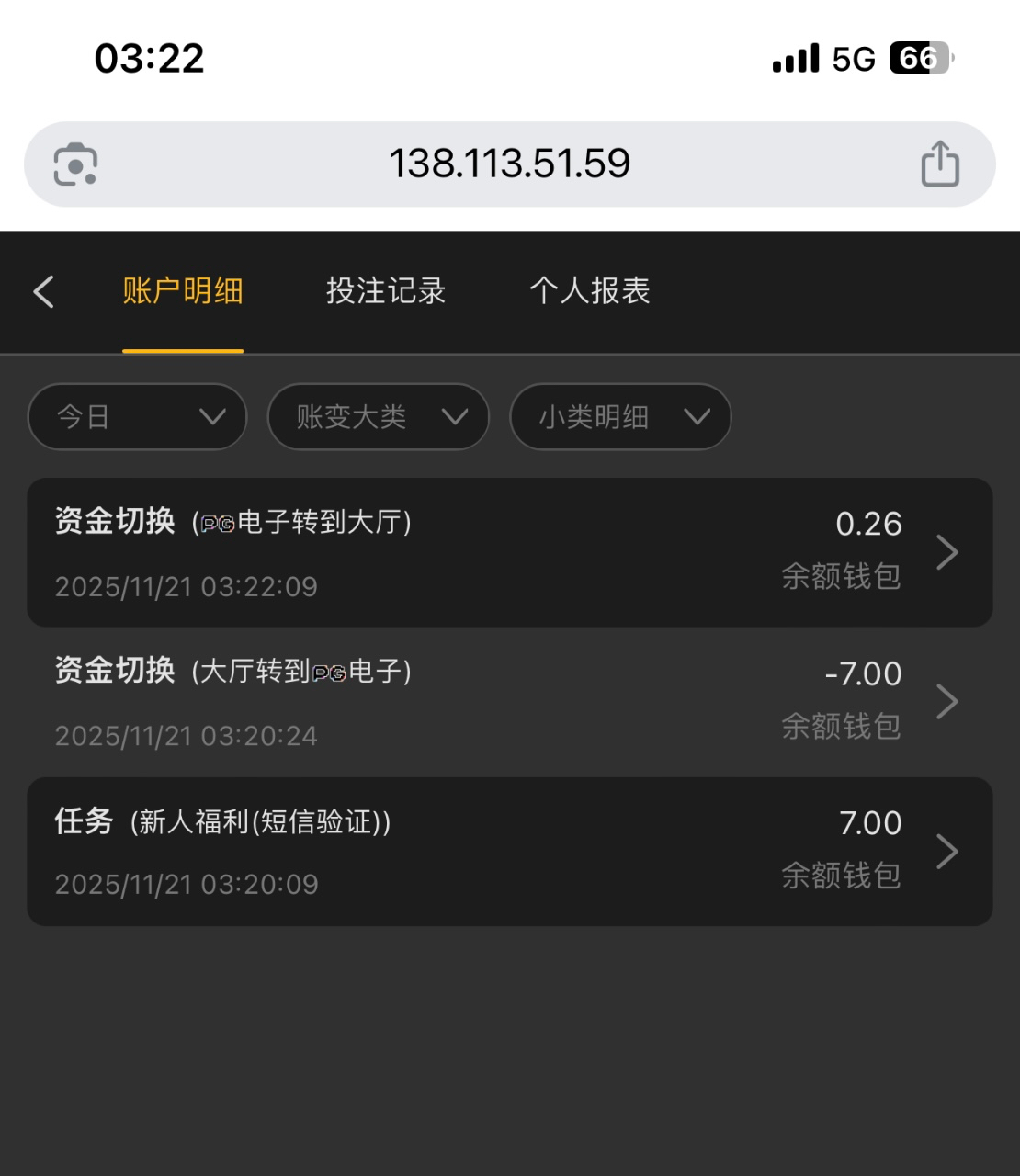The image size is (1020, 1176).
Task: Open the 0.26 PG电子转到大厅 record
Action: [509, 552]
